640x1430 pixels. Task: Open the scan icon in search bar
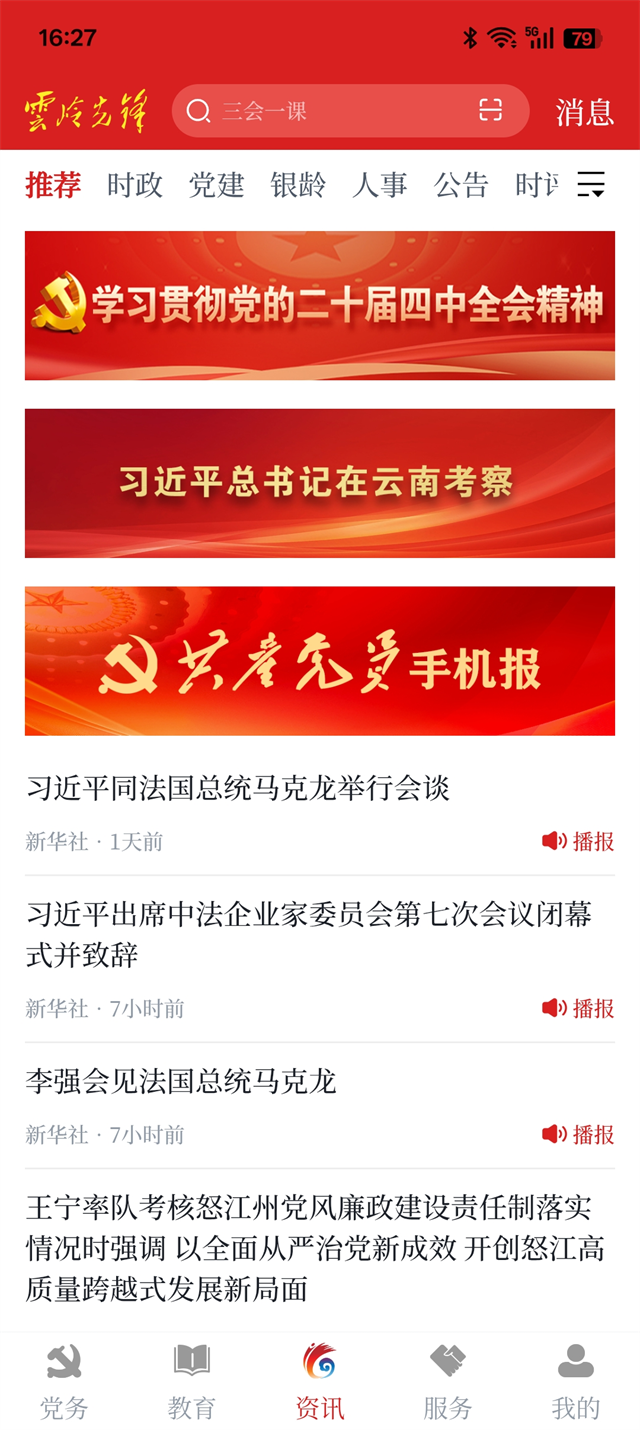pos(490,111)
